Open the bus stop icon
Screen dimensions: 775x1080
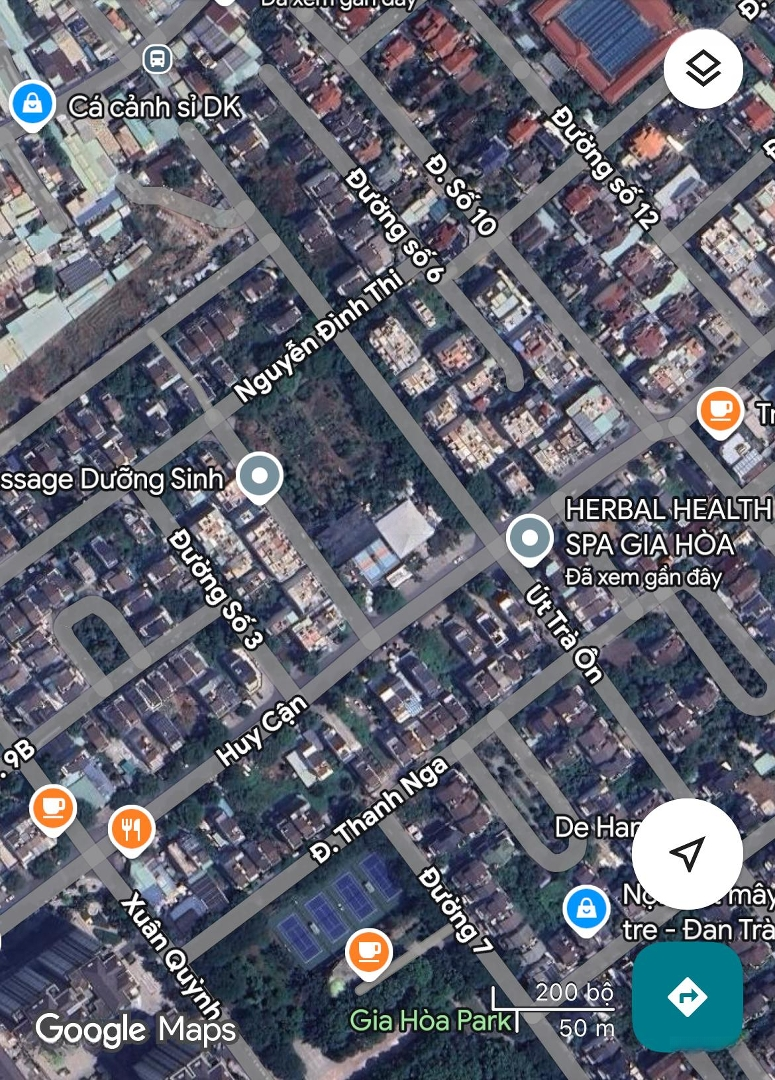pos(157,59)
